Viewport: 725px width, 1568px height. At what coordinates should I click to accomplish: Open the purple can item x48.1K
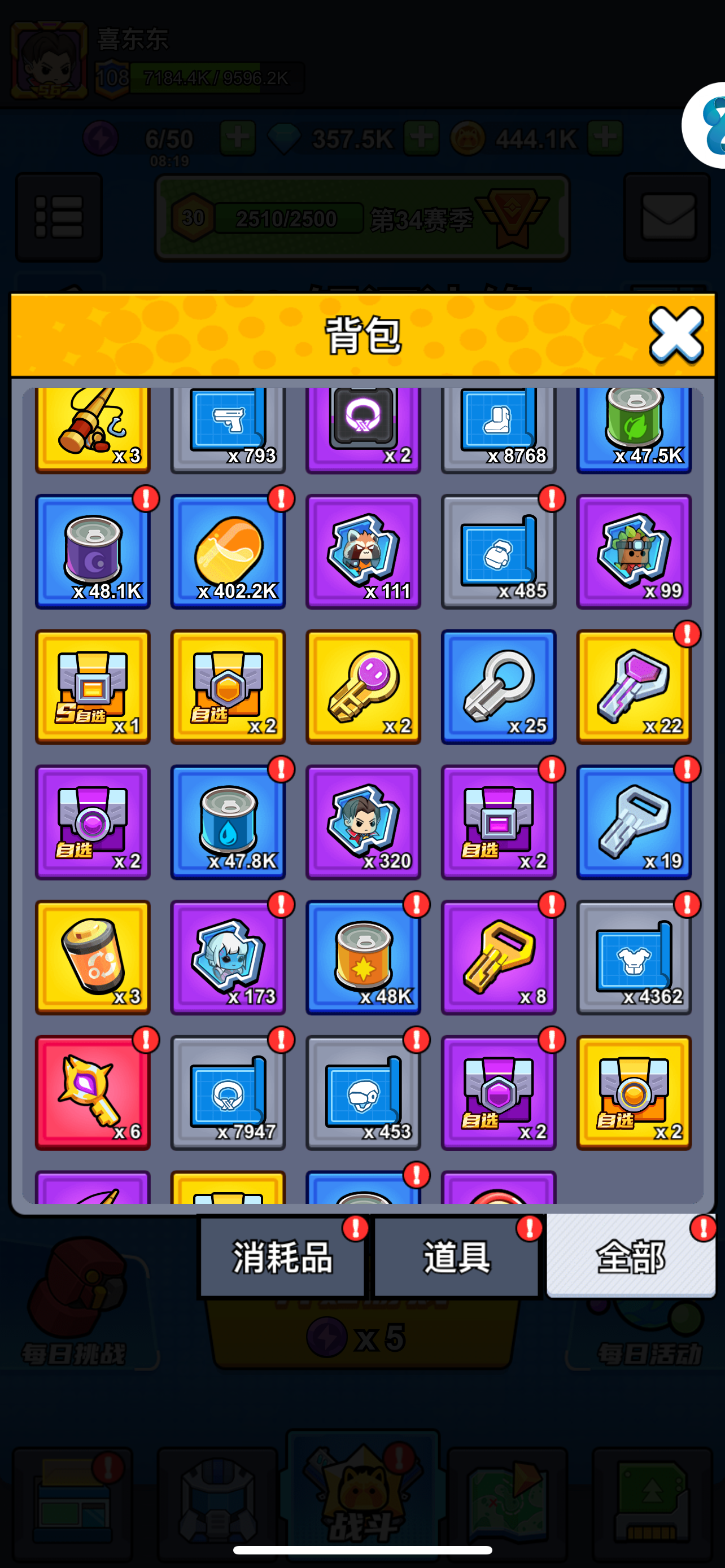93,551
